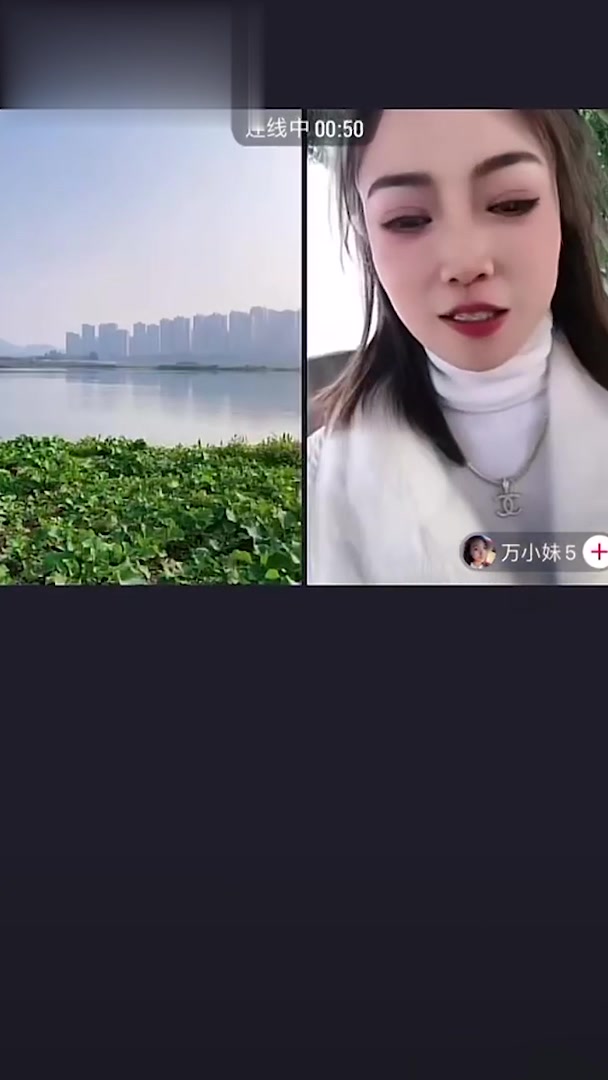
Task: Open 万小妹5's profile avatar
Action: pyautogui.click(x=479, y=552)
